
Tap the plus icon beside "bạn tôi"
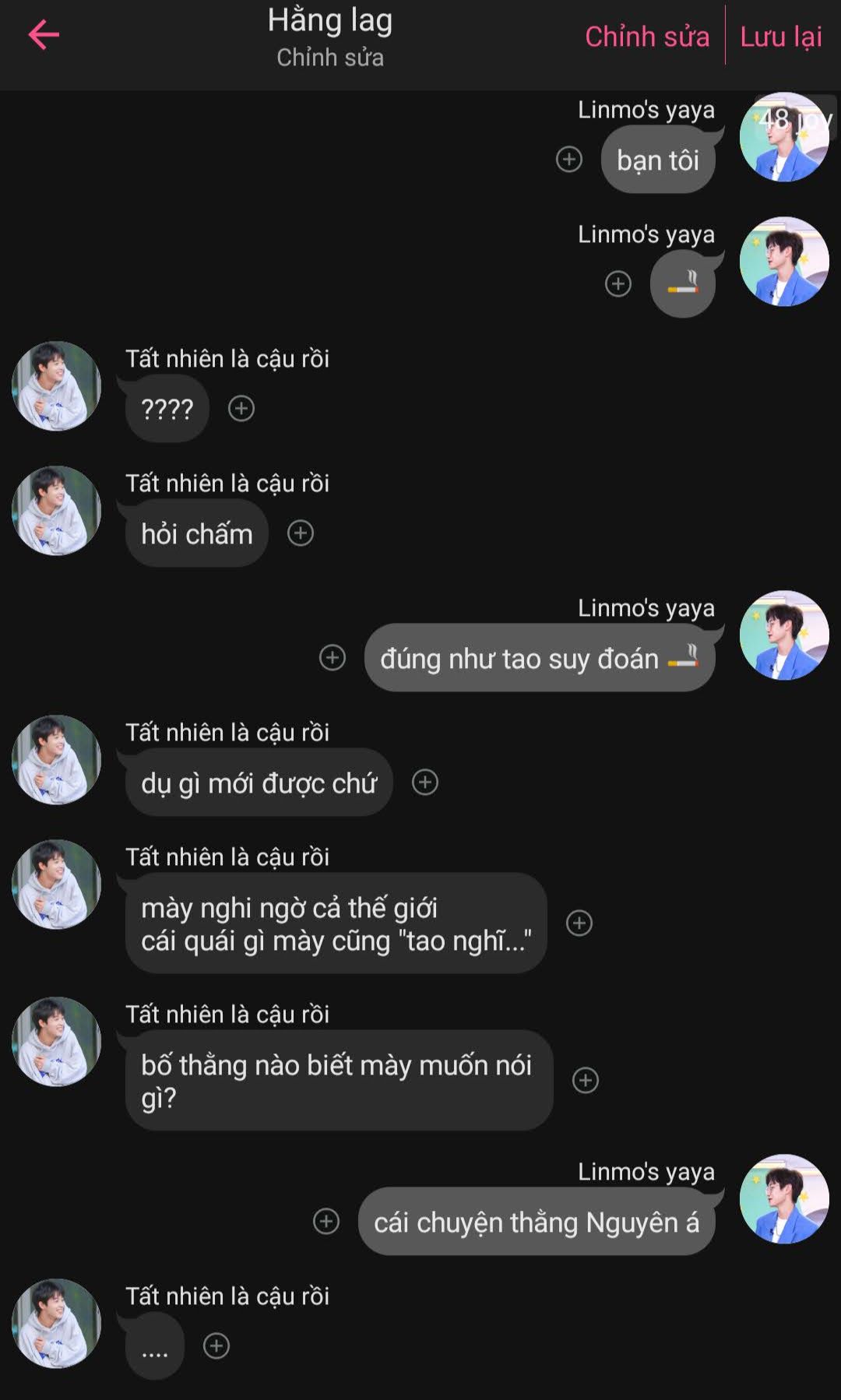coord(569,160)
